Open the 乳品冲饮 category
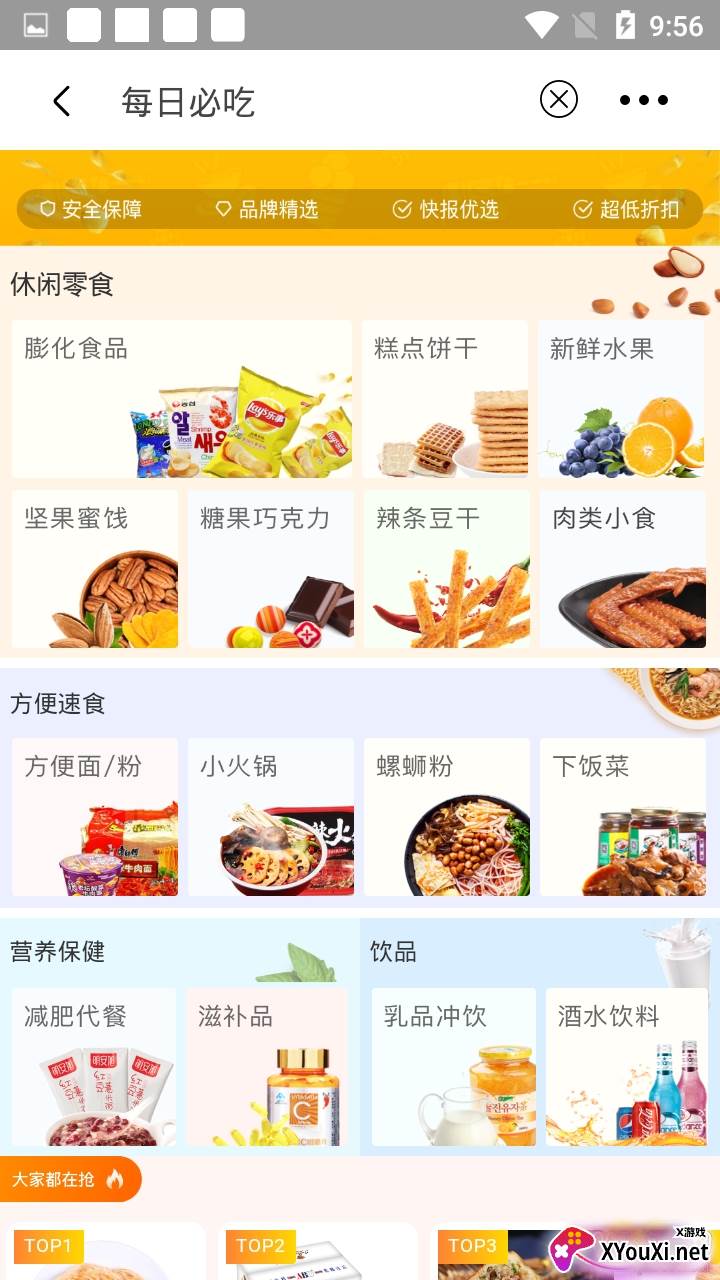720x1280 pixels. tap(454, 1067)
